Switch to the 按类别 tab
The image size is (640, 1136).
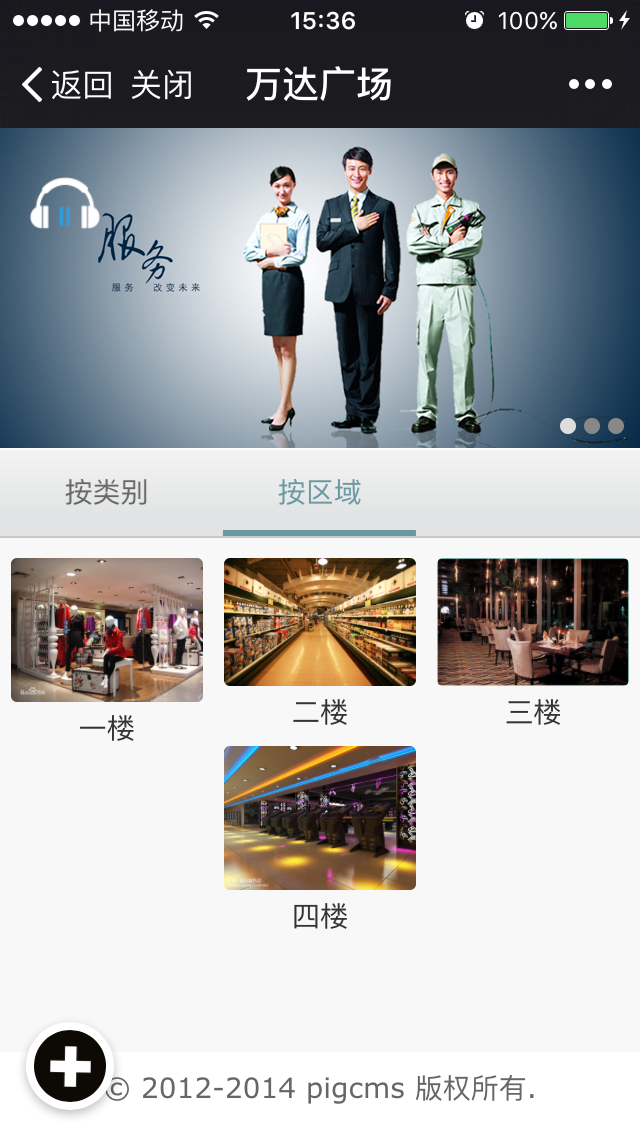point(106,493)
